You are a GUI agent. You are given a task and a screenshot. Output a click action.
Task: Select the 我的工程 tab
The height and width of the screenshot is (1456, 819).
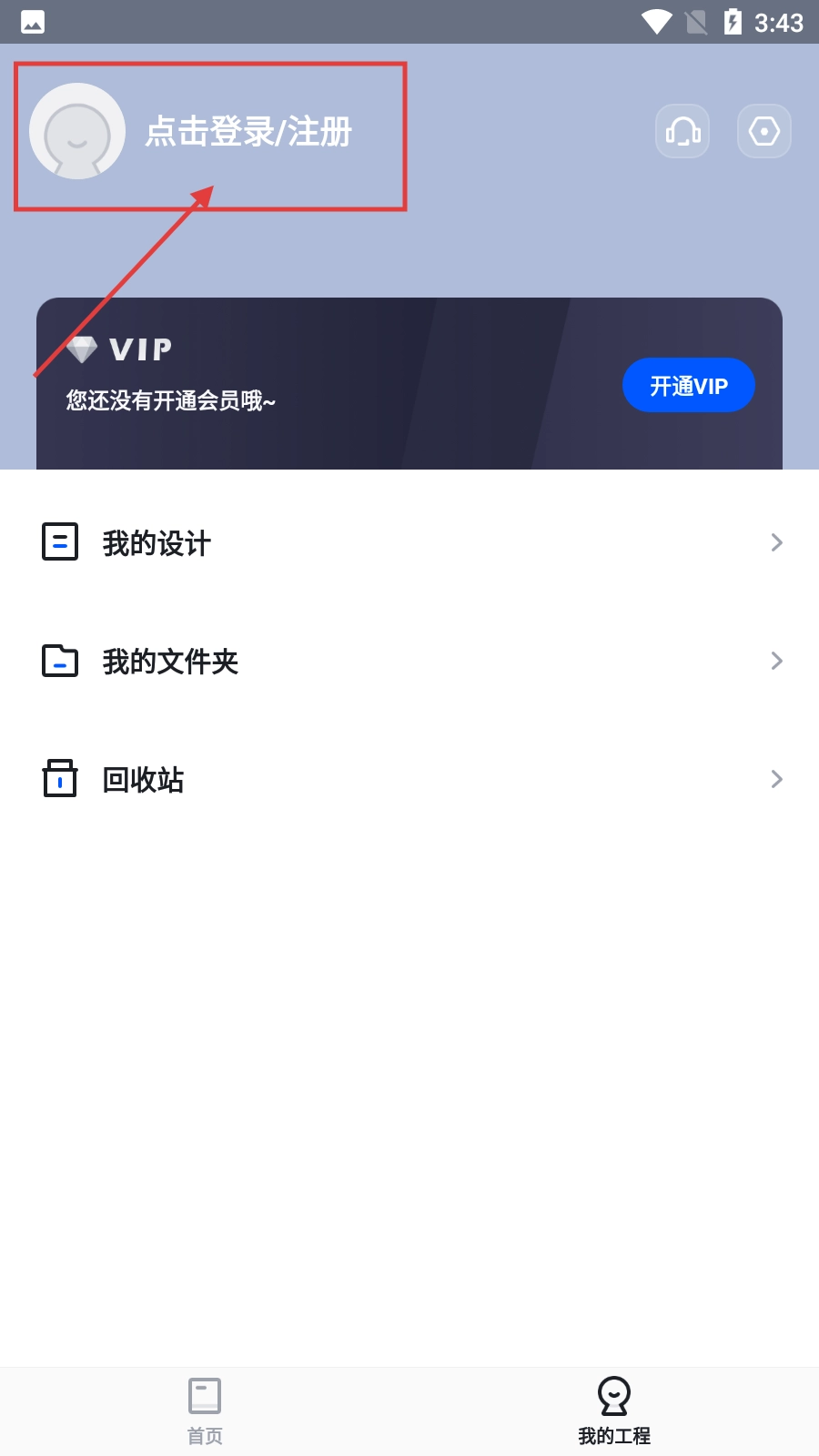click(614, 1410)
